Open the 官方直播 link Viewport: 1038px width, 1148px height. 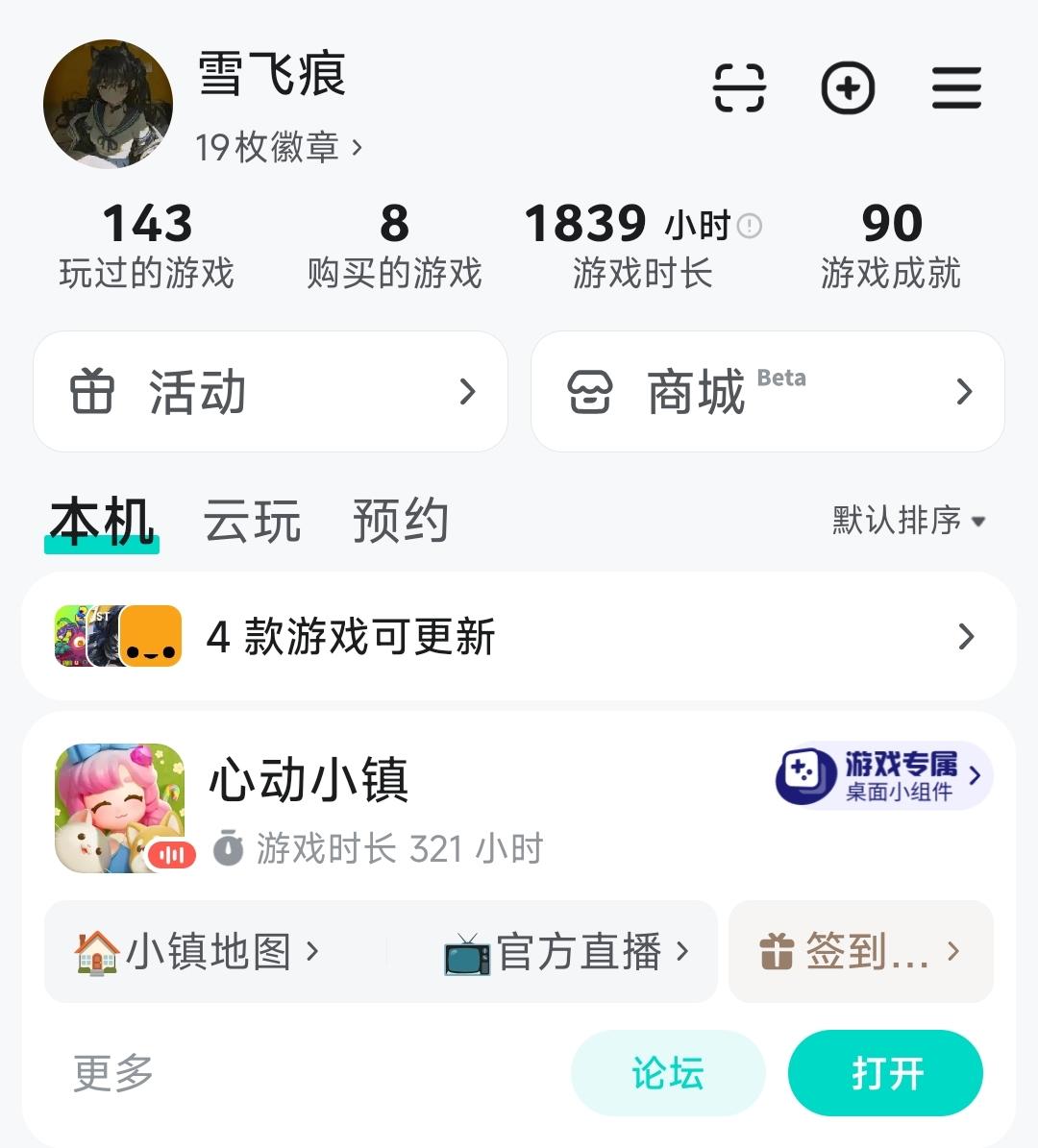point(567,951)
